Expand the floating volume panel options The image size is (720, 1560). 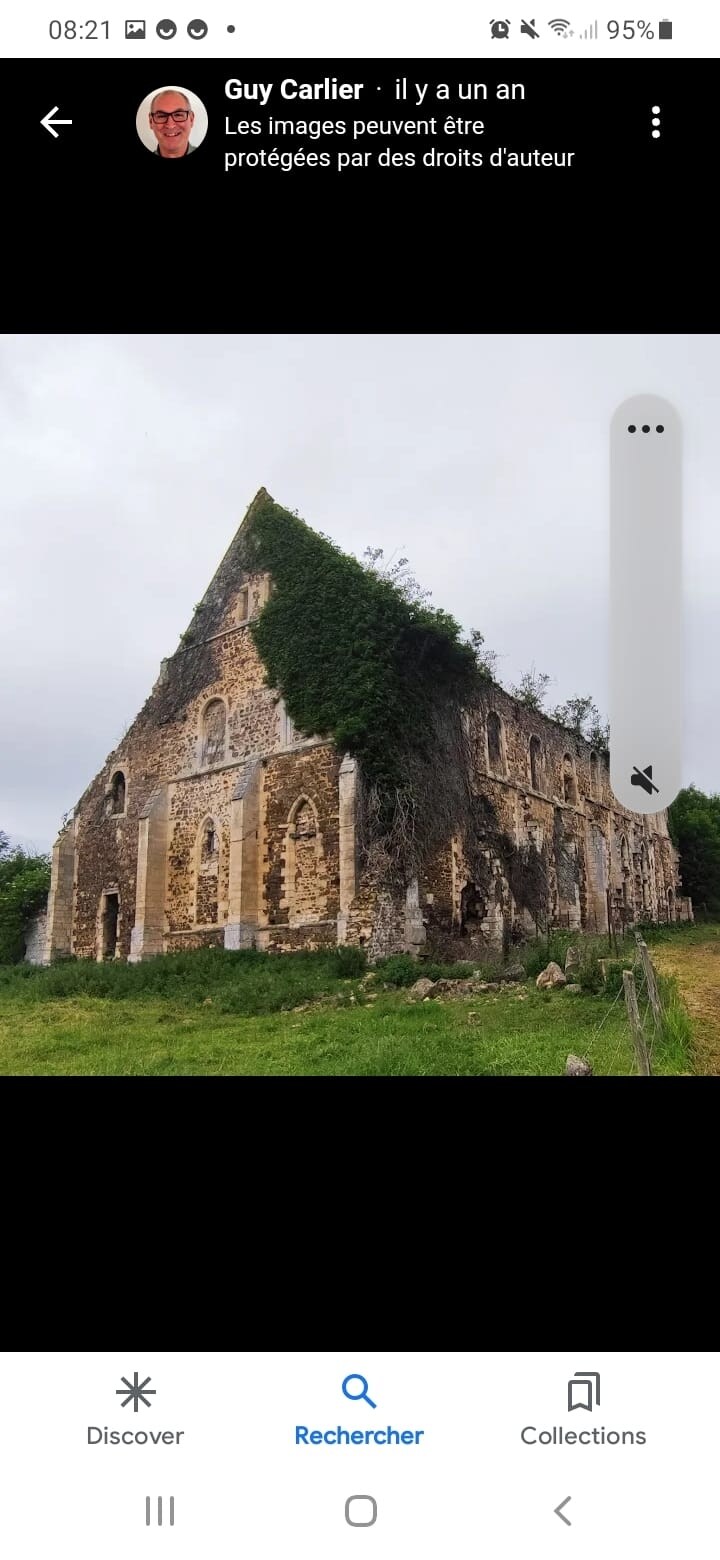click(x=645, y=429)
